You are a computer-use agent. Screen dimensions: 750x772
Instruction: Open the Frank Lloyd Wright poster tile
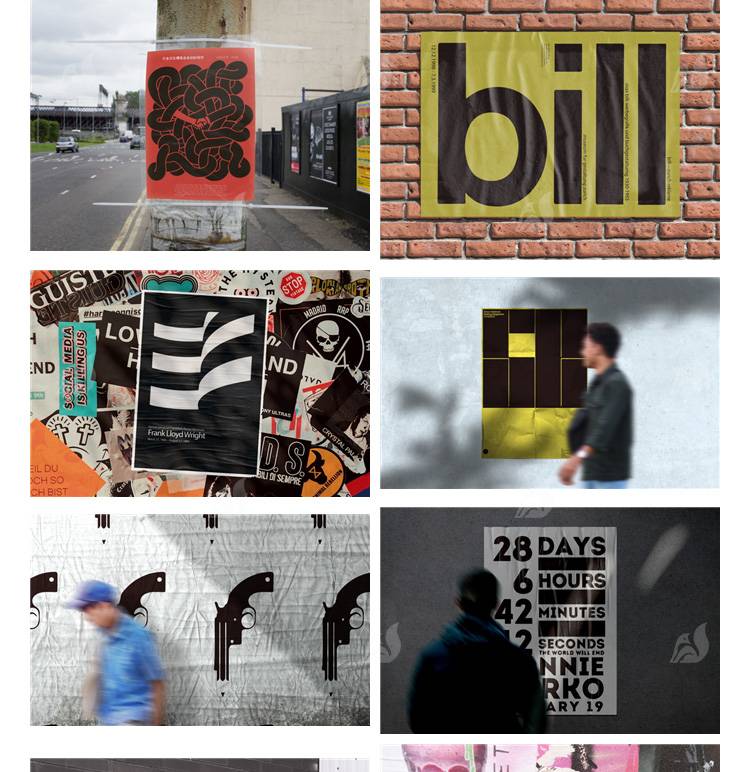(x=200, y=383)
